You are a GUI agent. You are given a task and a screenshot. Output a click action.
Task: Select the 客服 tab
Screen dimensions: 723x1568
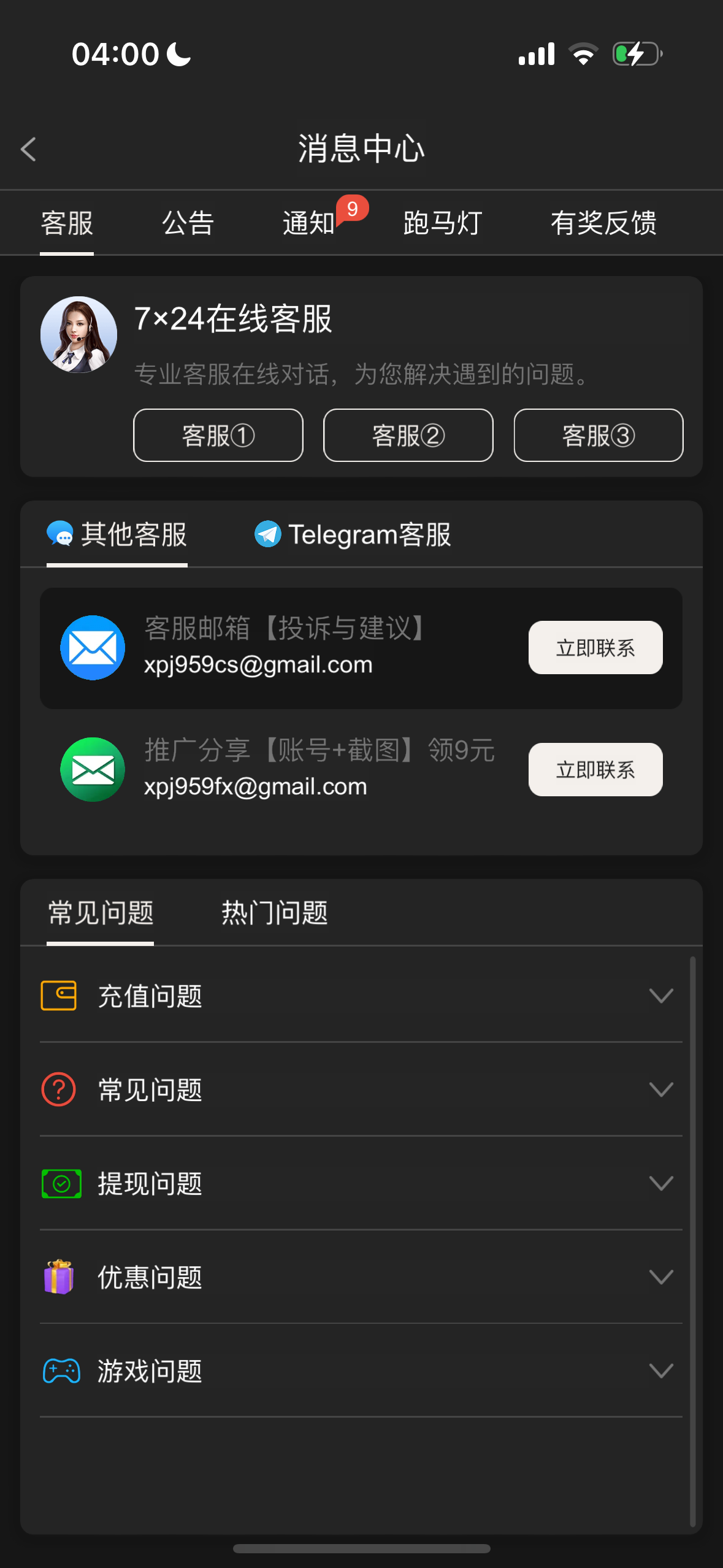coord(67,223)
